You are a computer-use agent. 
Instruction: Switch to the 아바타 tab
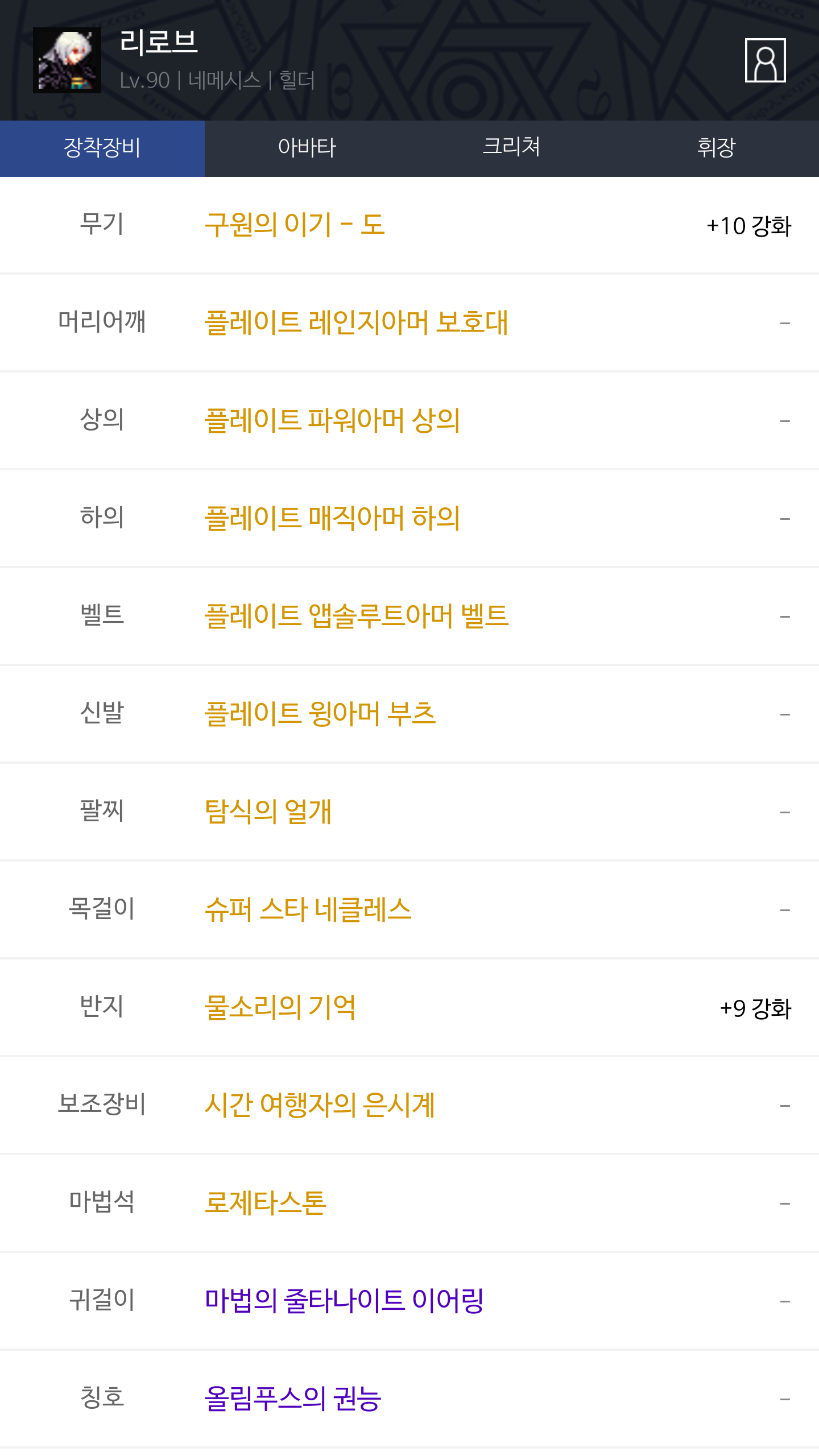307,148
